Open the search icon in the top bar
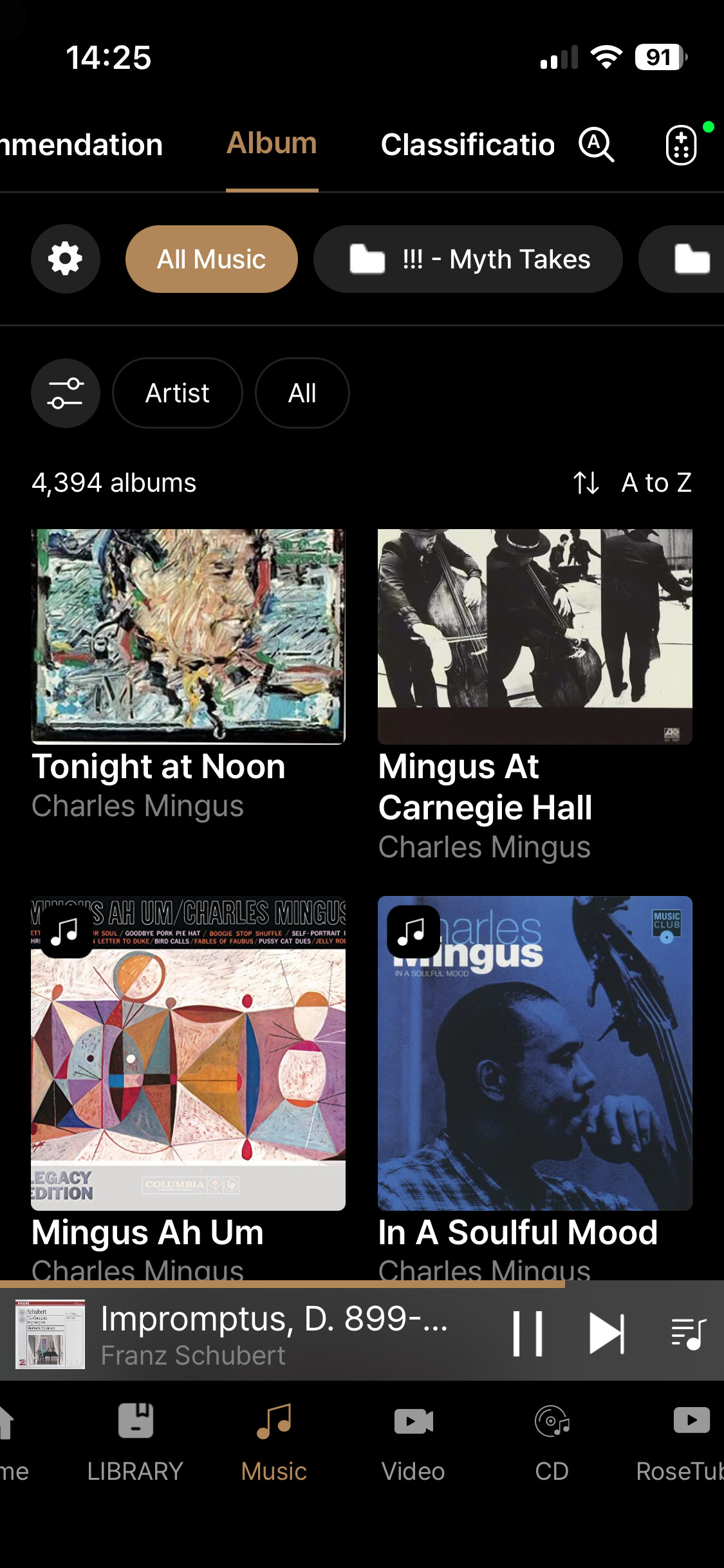 click(x=597, y=144)
